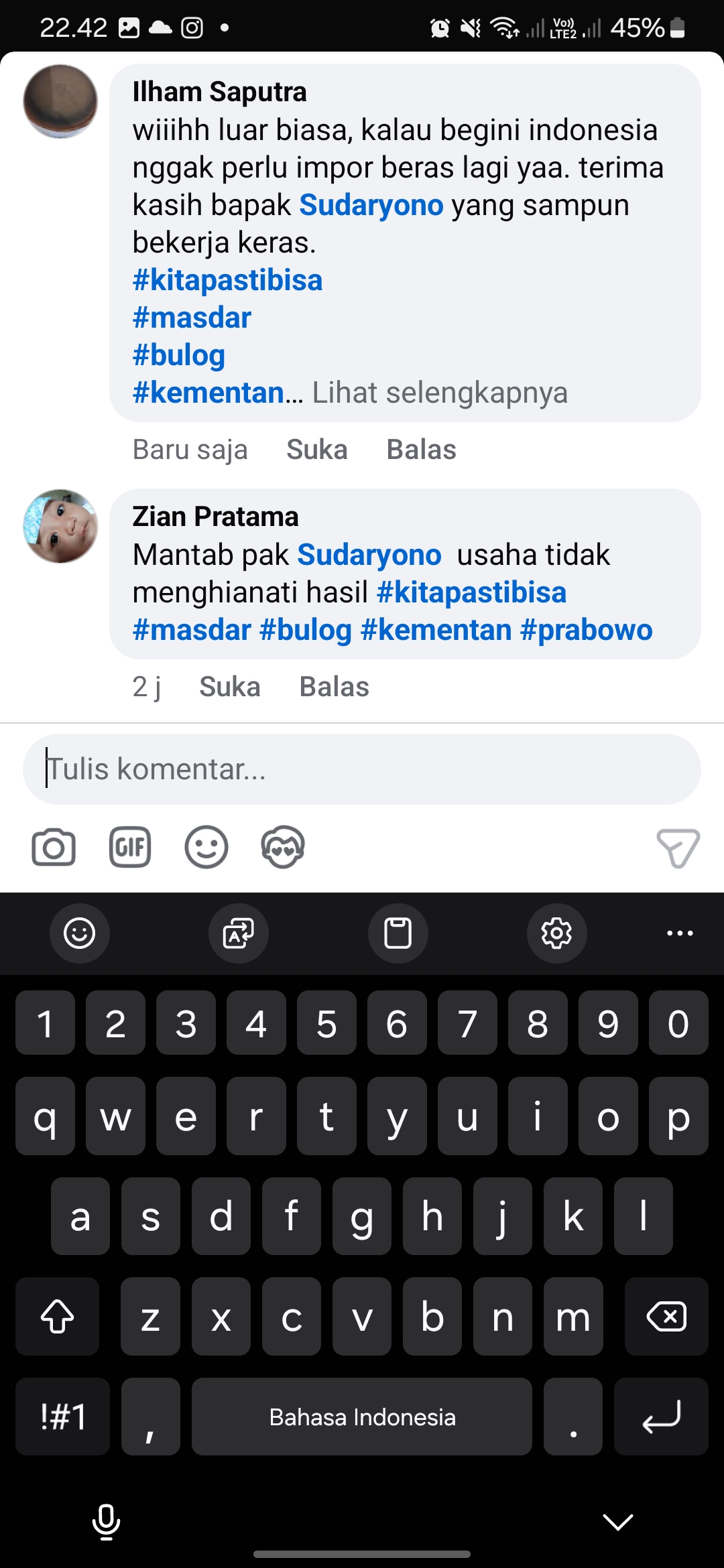This screenshot has width=724, height=1568.
Task: Like Zian Pratama's comment
Action: (230, 687)
